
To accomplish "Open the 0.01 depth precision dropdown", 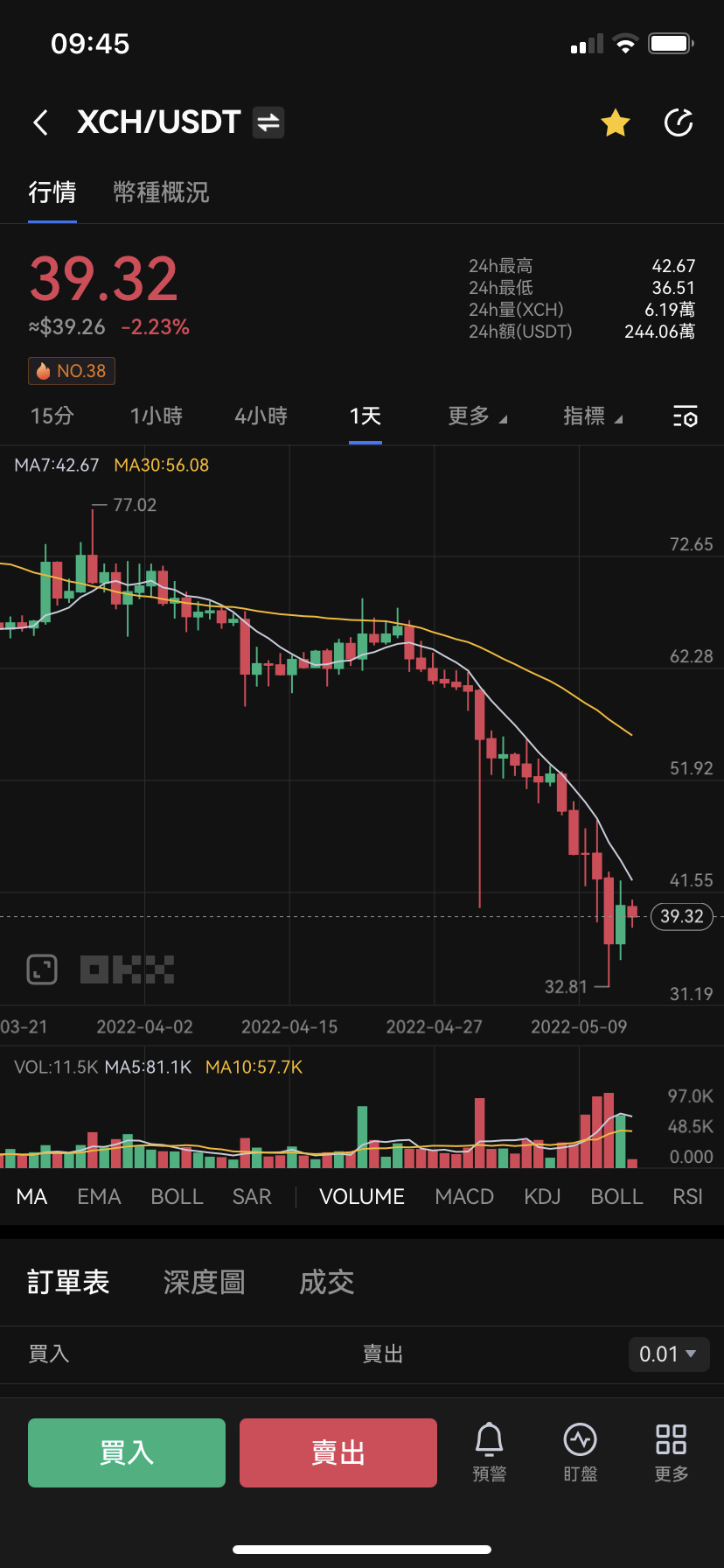I will click(x=669, y=1354).
